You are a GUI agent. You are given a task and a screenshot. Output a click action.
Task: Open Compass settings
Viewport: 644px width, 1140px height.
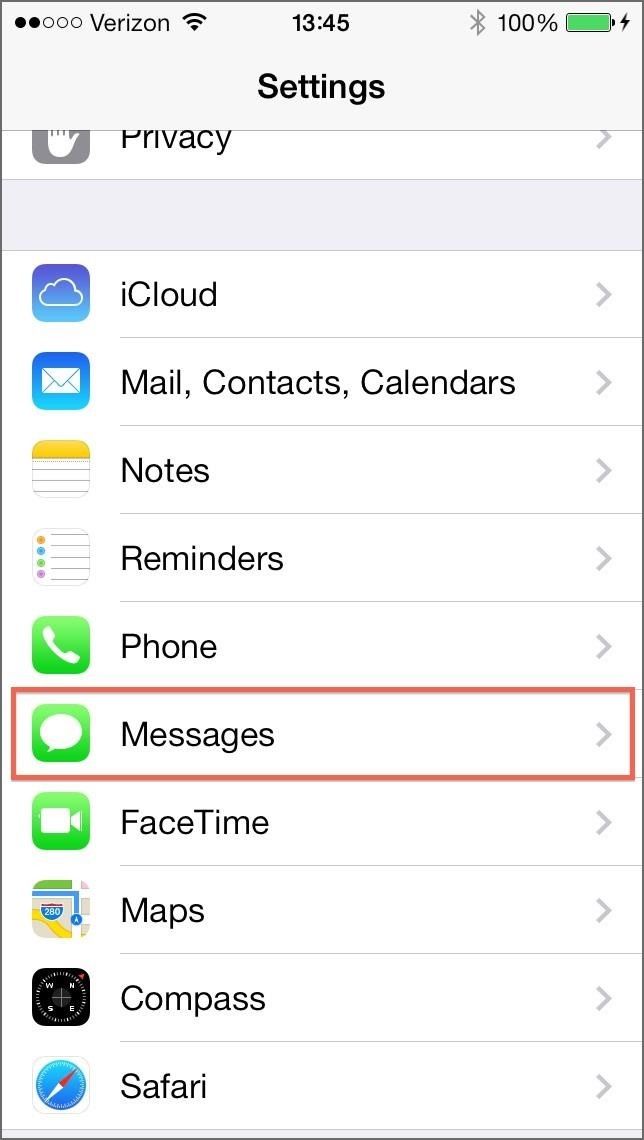(320, 998)
